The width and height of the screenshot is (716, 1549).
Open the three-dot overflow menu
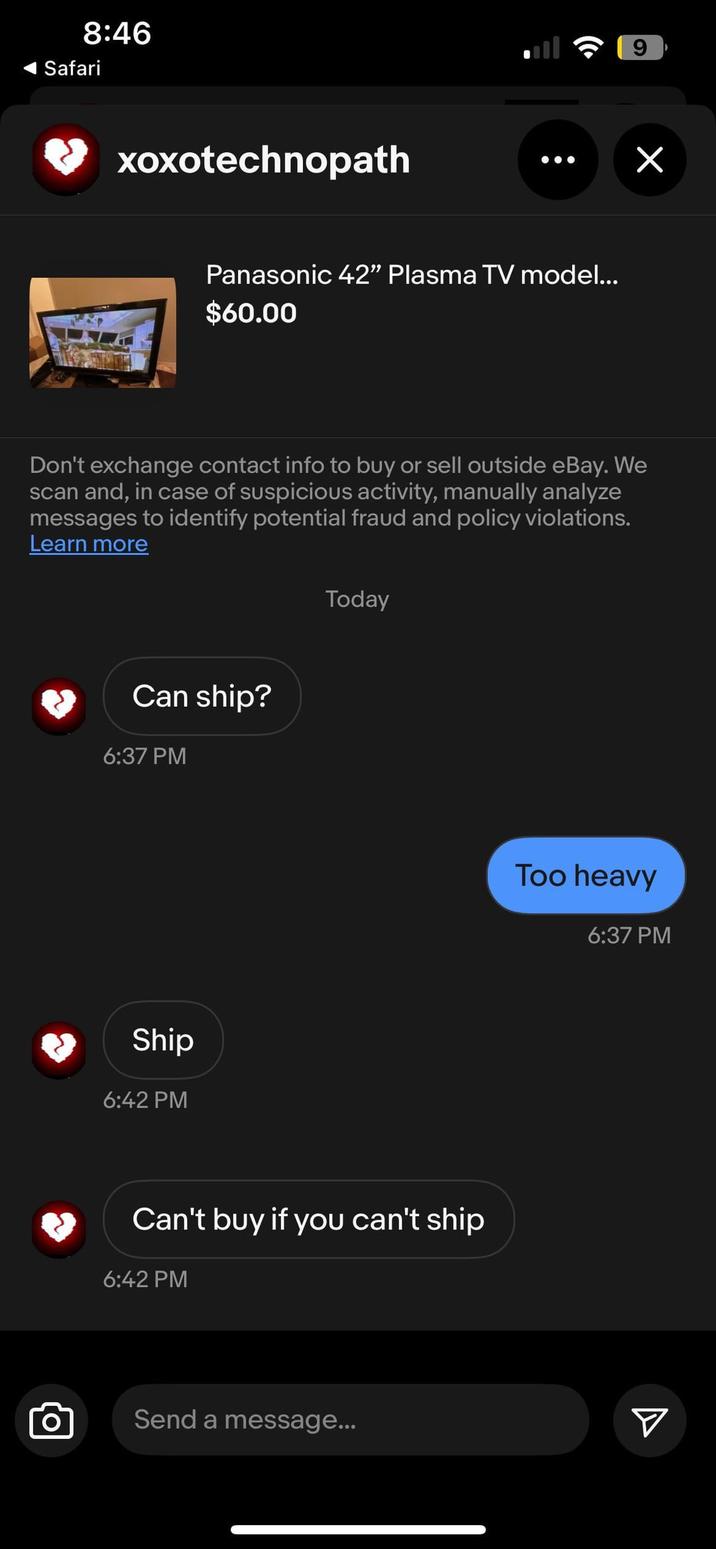[557, 160]
